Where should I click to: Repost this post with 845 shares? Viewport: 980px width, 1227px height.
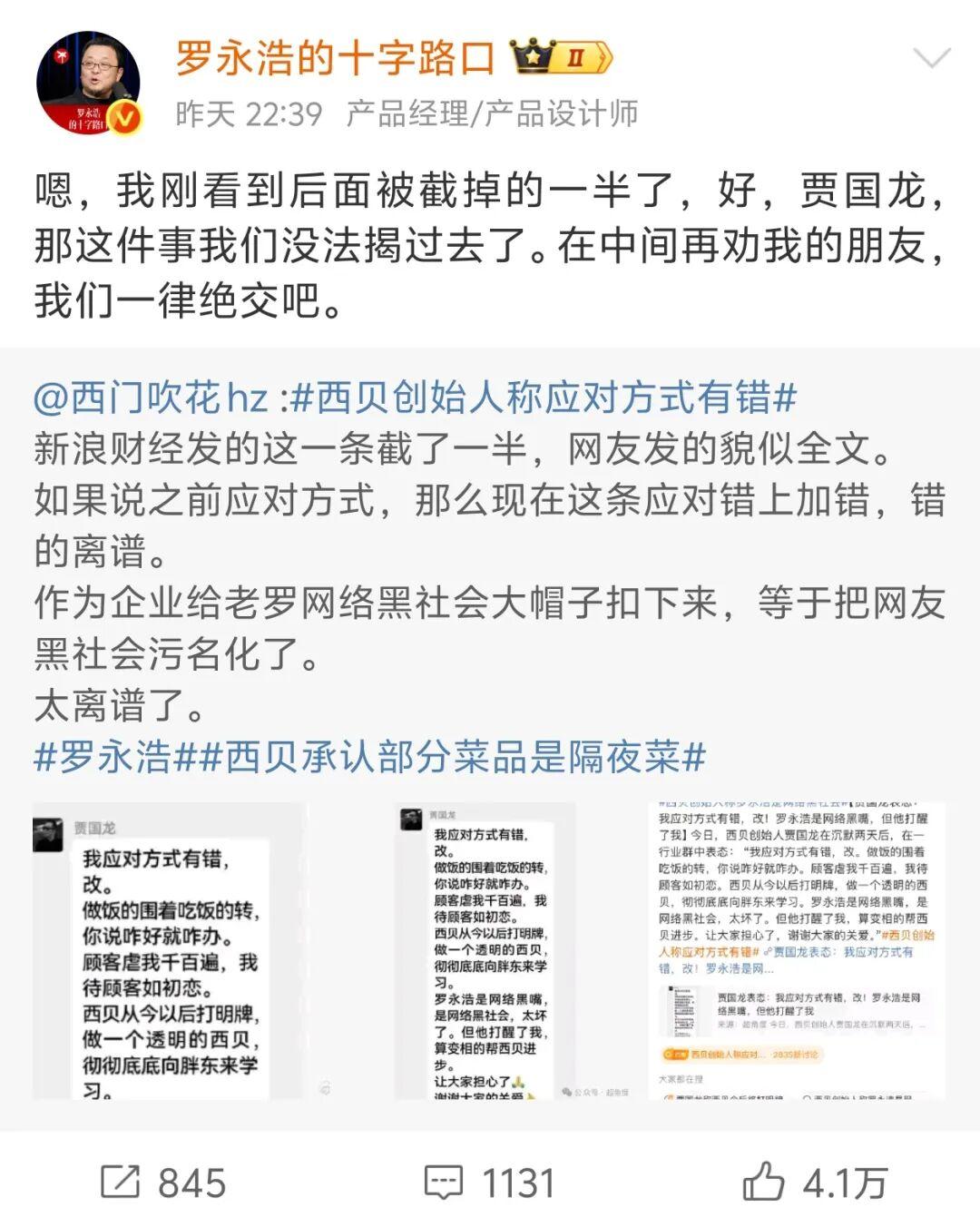pyautogui.click(x=162, y=1183)
